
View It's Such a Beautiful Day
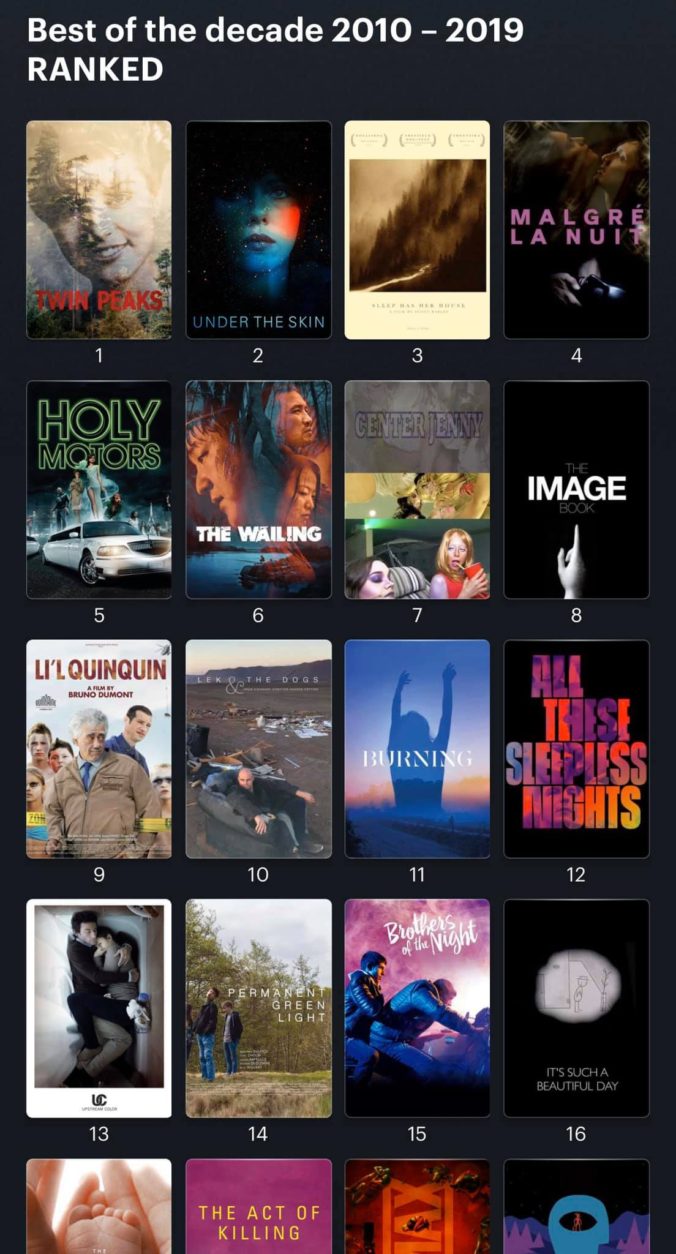576,1007
